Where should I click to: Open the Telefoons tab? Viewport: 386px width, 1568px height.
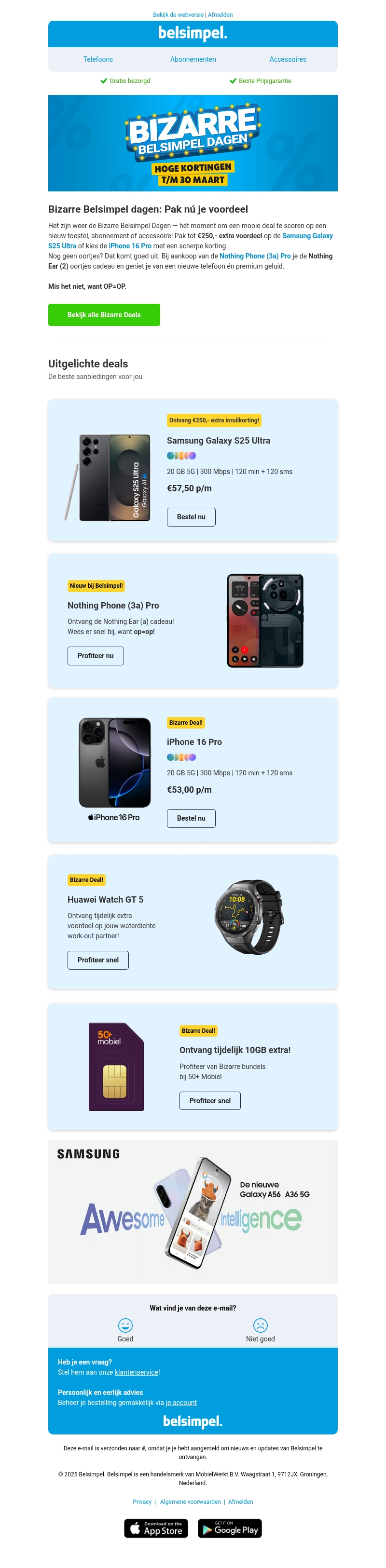pyautogui.click(x=98, y=59)
